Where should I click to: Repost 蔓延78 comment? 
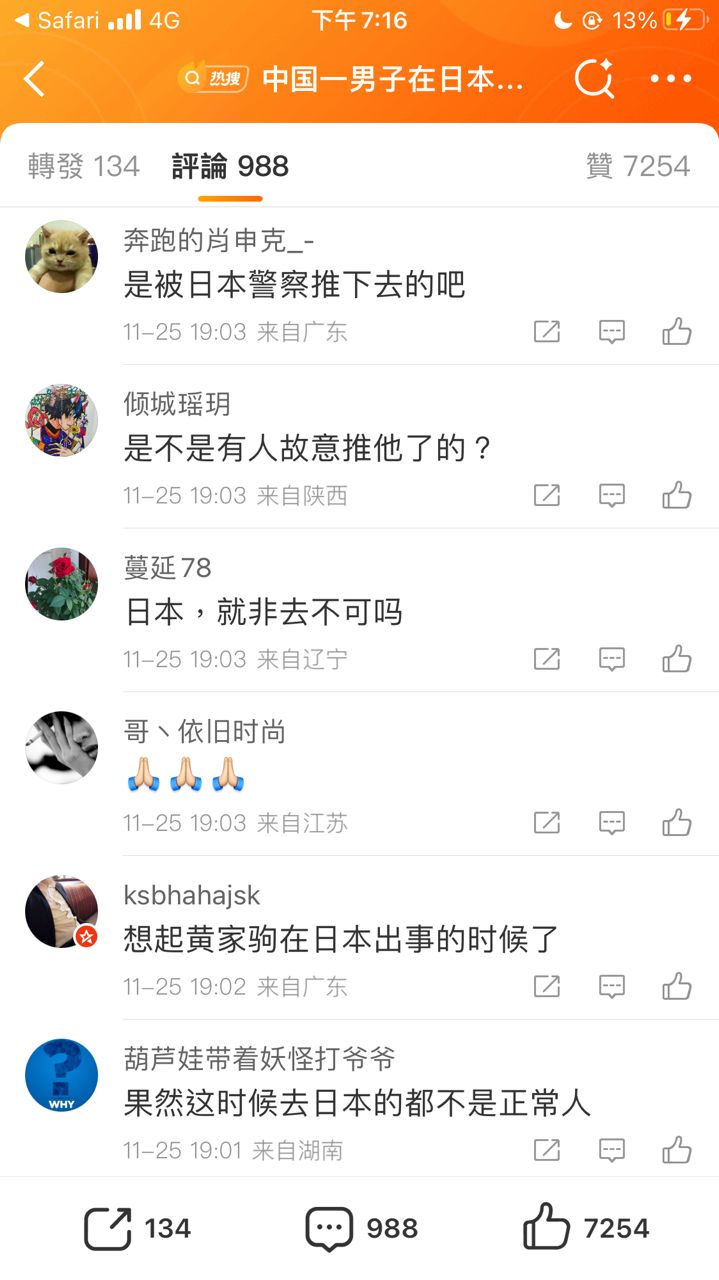547,659
